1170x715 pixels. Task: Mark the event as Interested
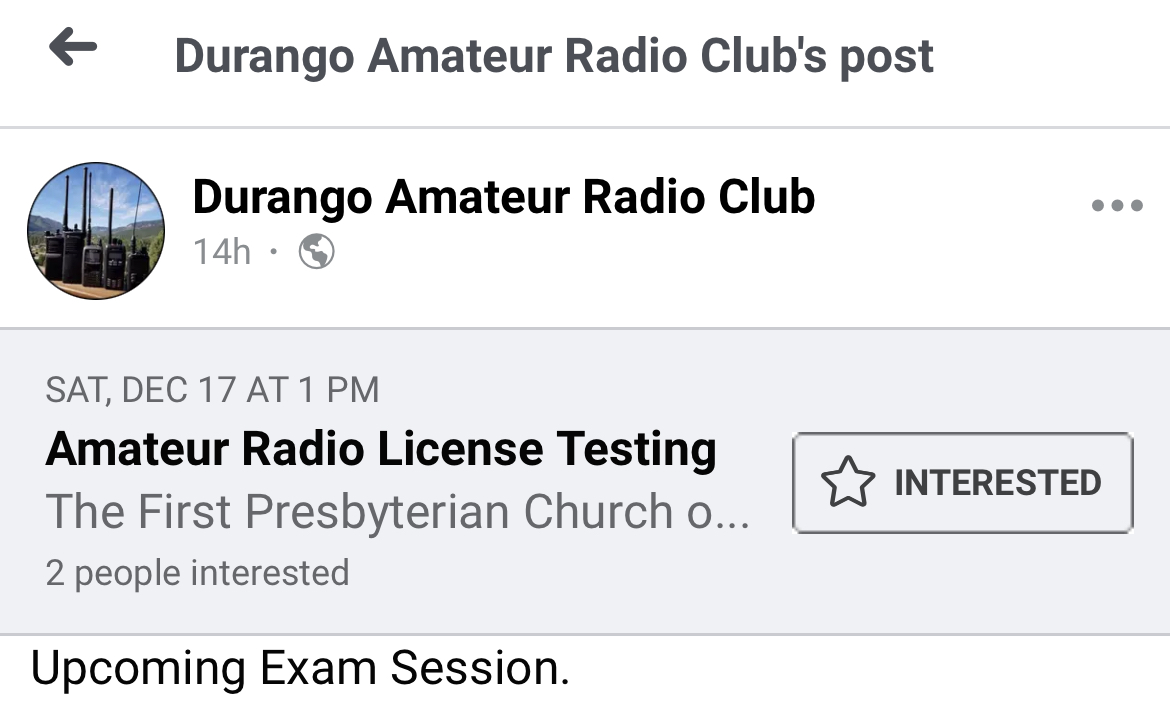click(x=962, y=483)
